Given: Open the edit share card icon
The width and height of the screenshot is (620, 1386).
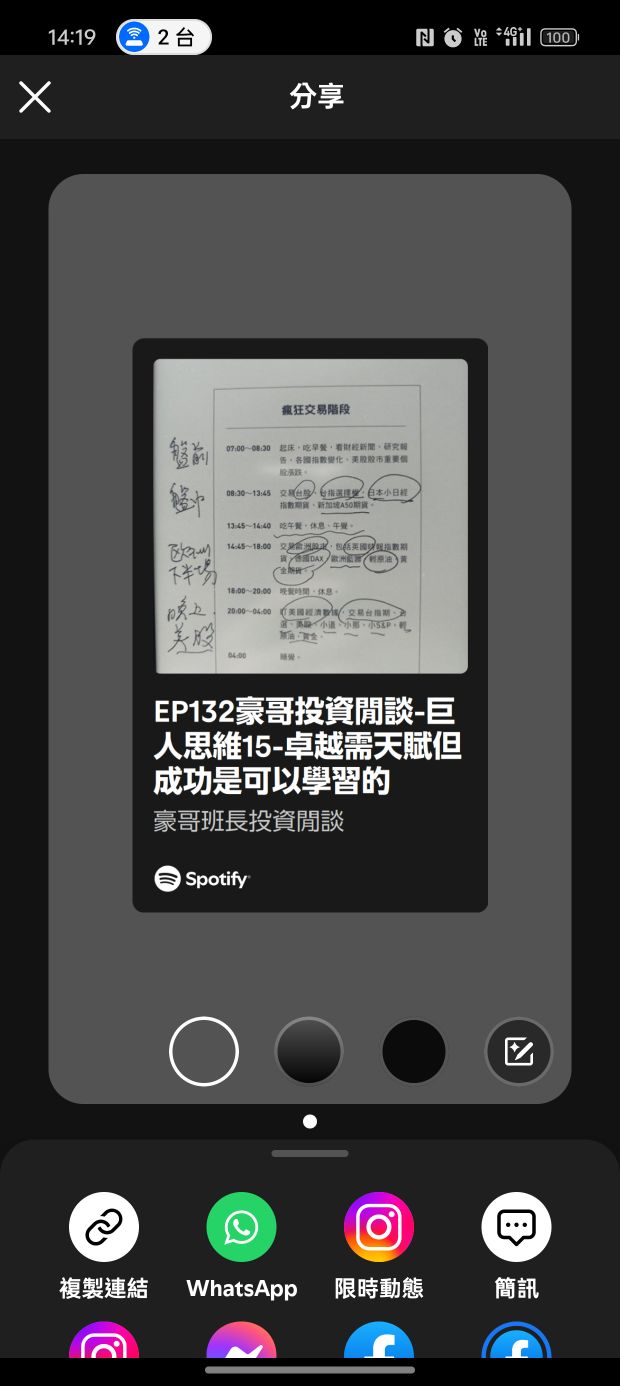Looking at the screenshot, I should [519, 1051].
